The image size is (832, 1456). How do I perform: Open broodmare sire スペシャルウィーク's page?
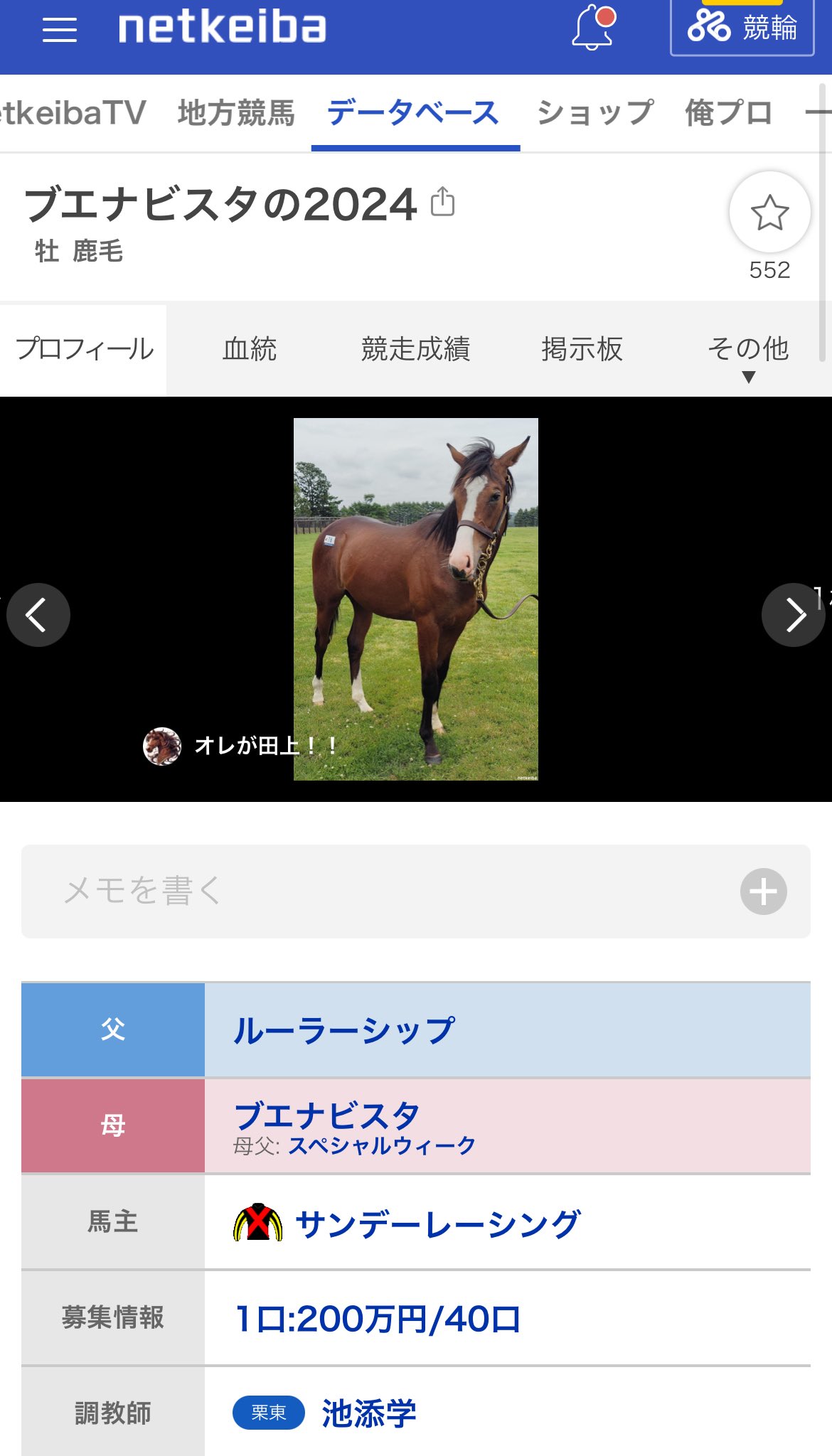(382, 1146)
